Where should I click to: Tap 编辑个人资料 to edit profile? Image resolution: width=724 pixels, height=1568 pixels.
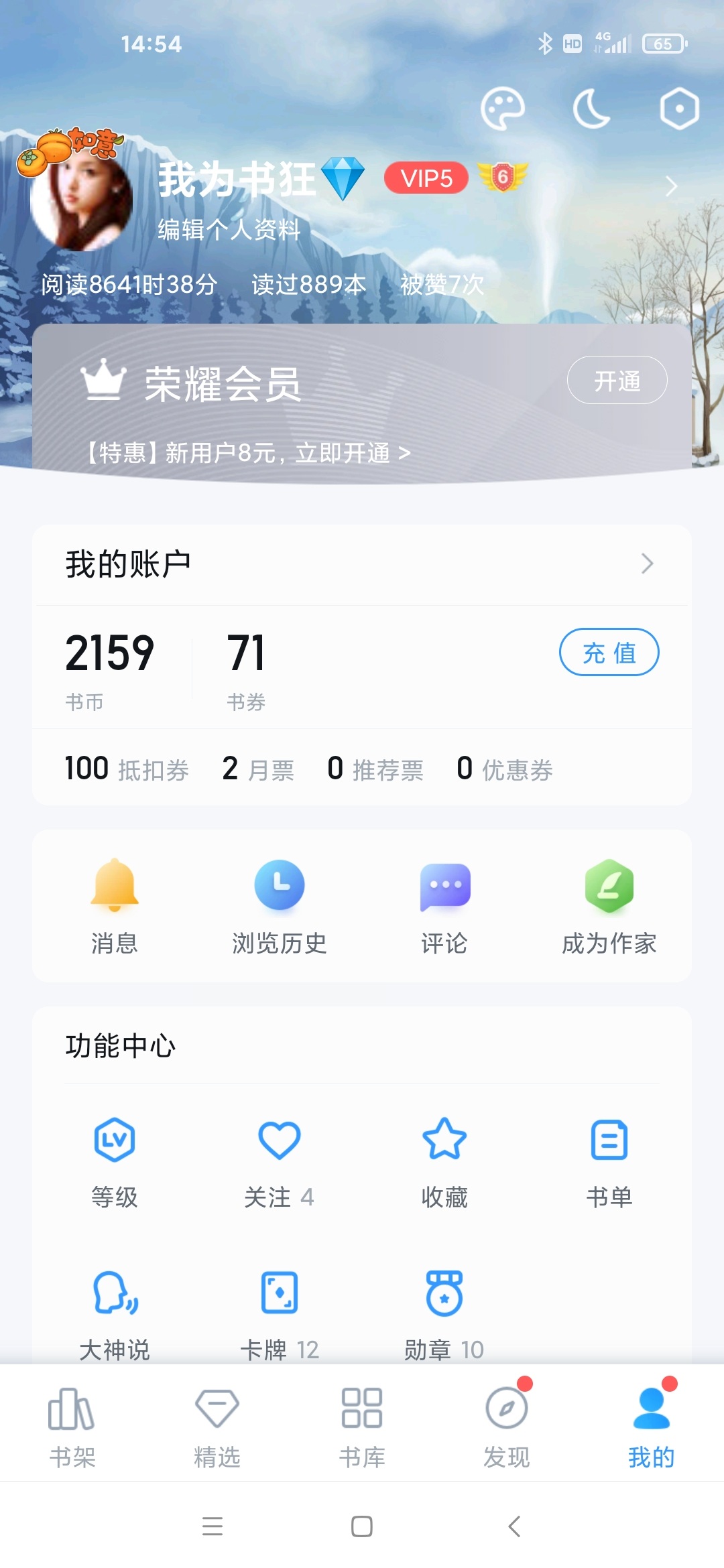click(229, 230)
